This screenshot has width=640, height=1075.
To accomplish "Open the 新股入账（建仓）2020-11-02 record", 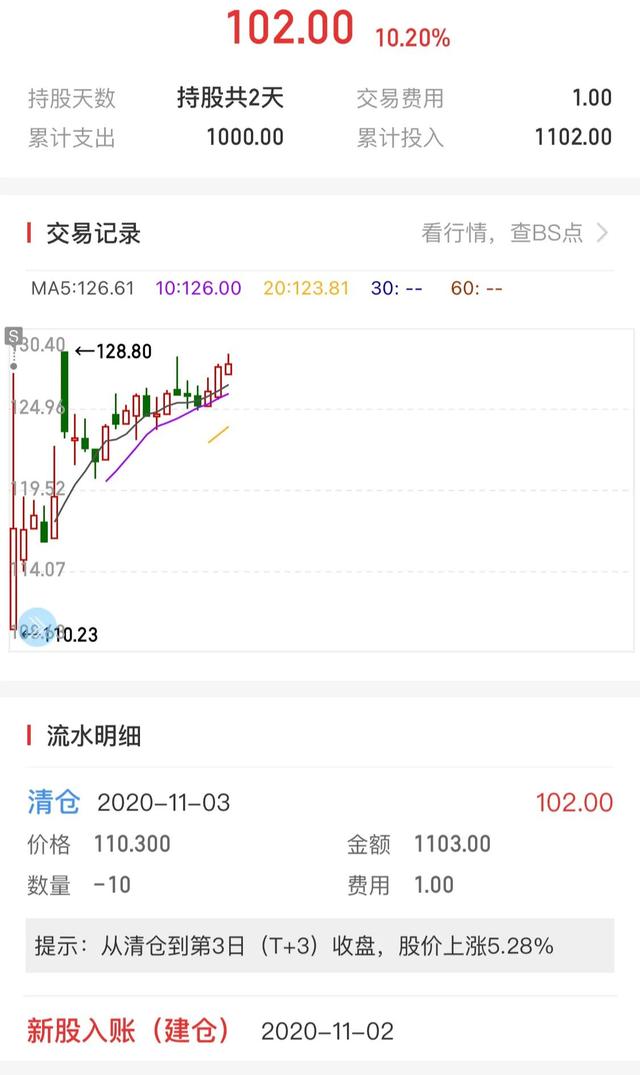I will (x=320, y=1030).
